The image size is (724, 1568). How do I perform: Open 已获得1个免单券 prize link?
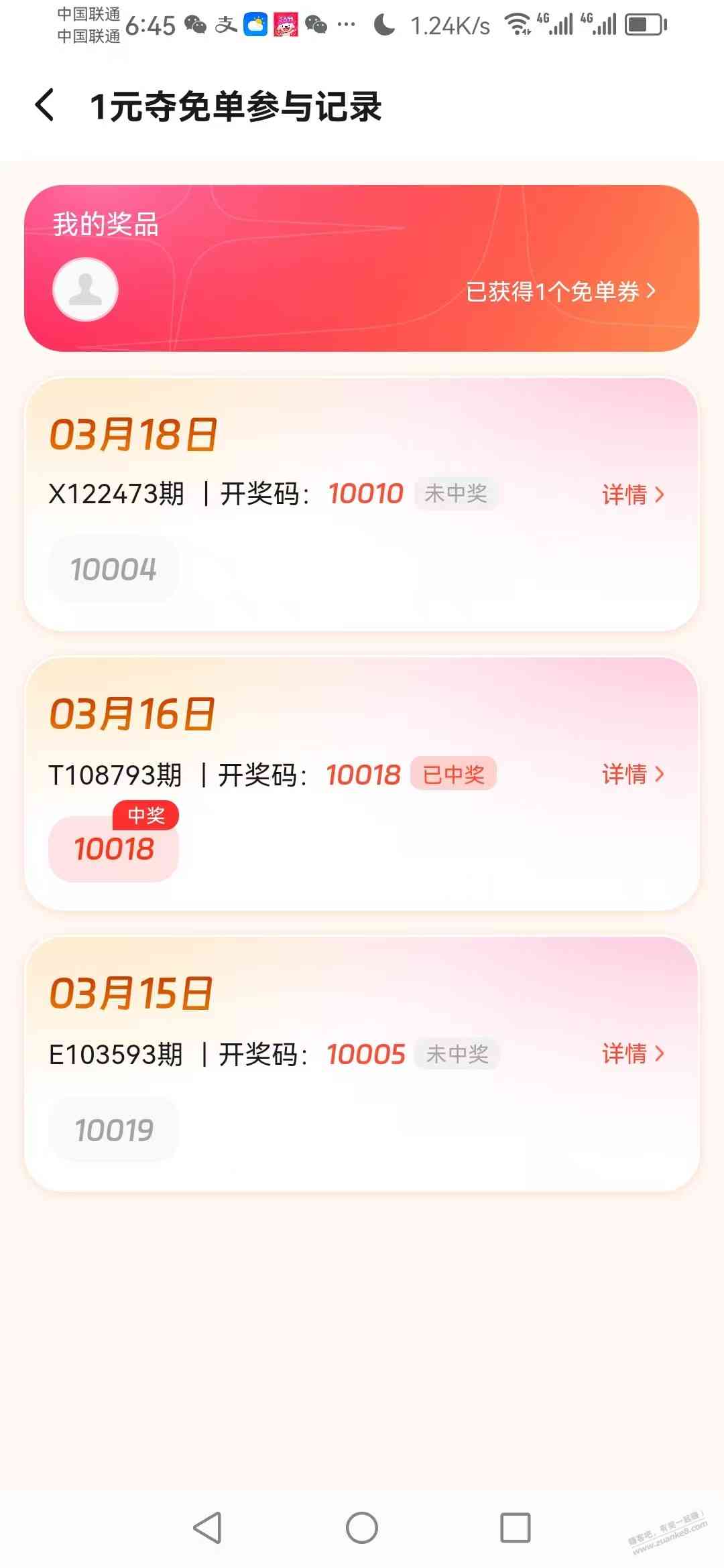pyautogui.click(x=560, y=291)
